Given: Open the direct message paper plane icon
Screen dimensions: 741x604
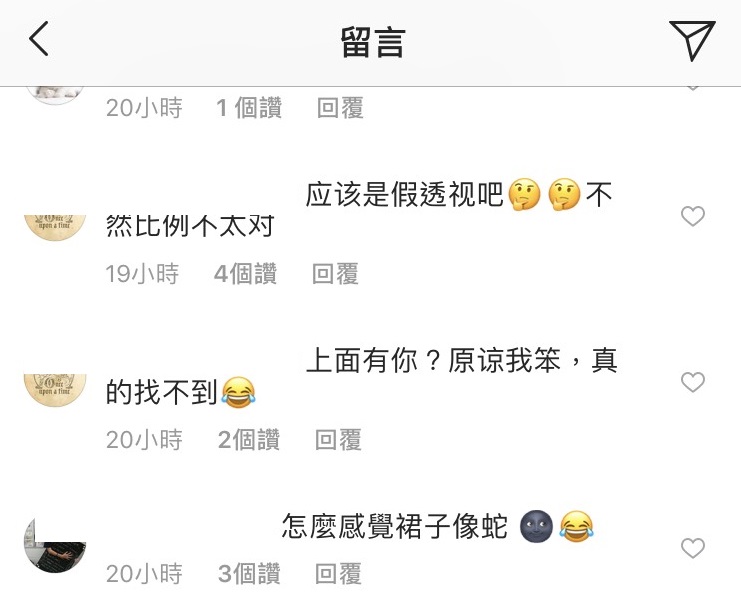Looking at the screenshot, I should (x=692, y=40).
